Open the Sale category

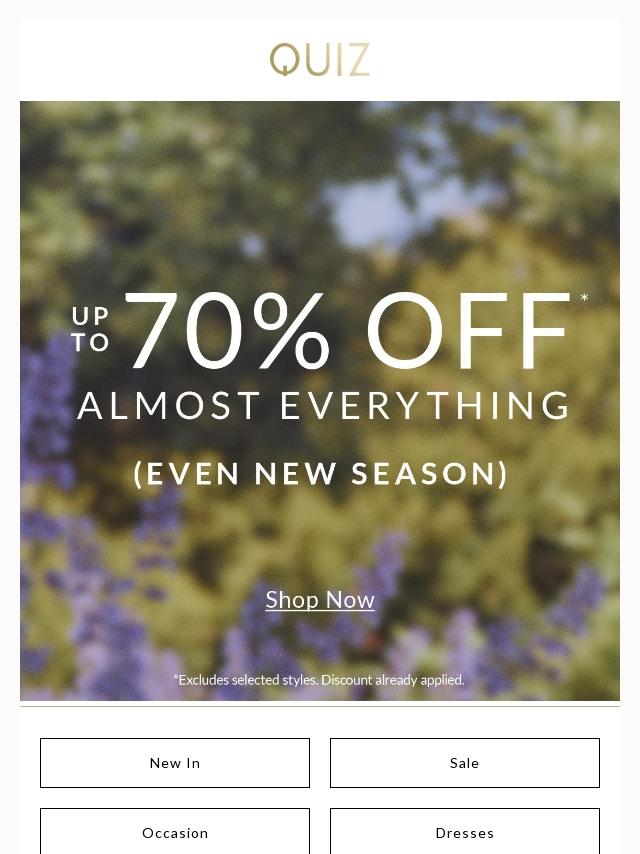465,763
